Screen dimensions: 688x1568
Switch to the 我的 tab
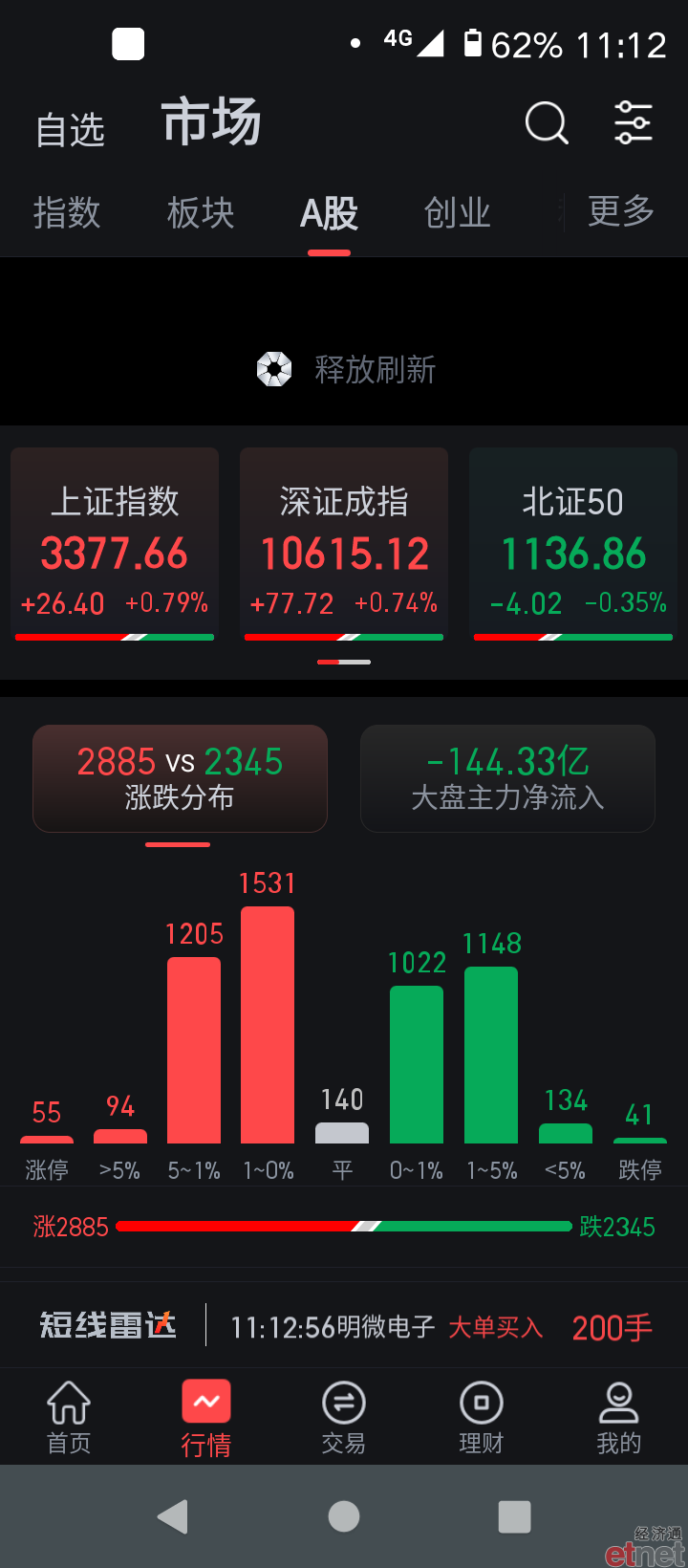click(x=618, y=1418)
